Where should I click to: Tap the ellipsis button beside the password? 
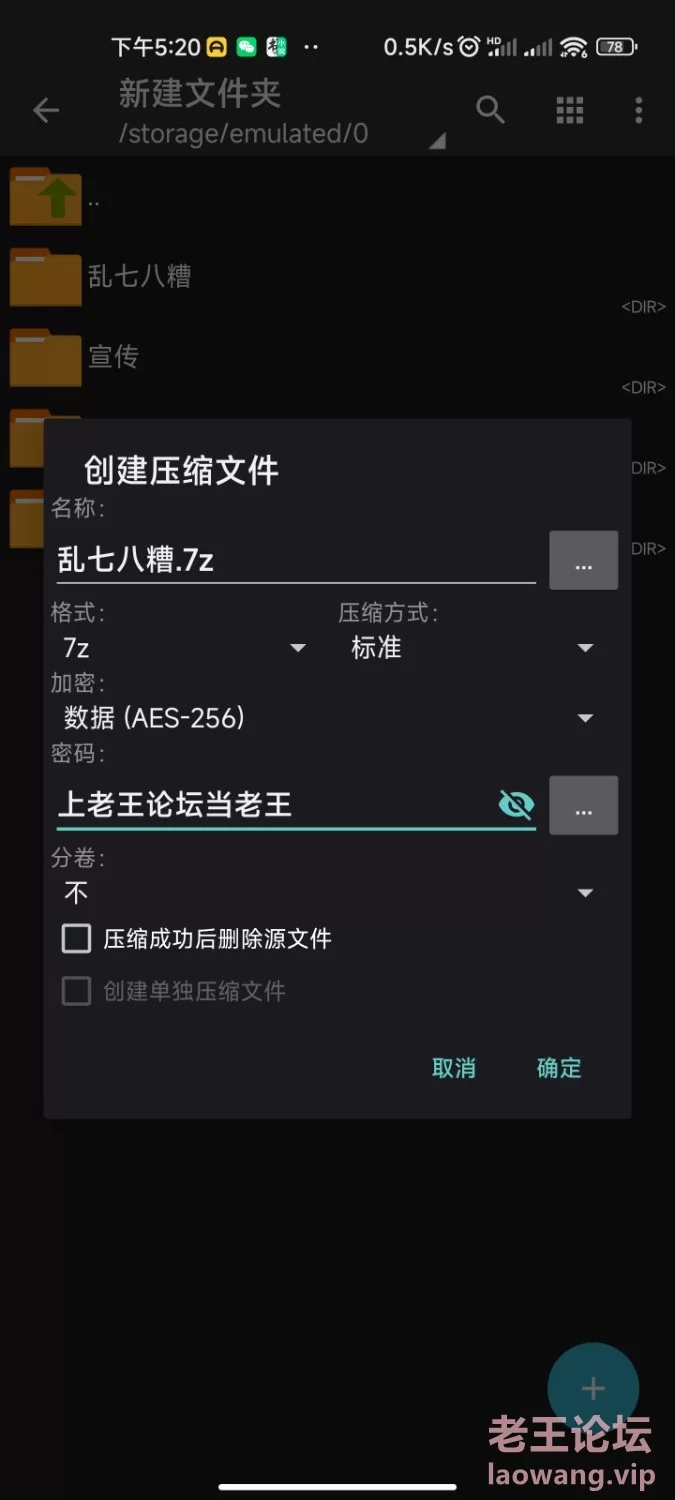pyautogui.click(x=584, y=805)
